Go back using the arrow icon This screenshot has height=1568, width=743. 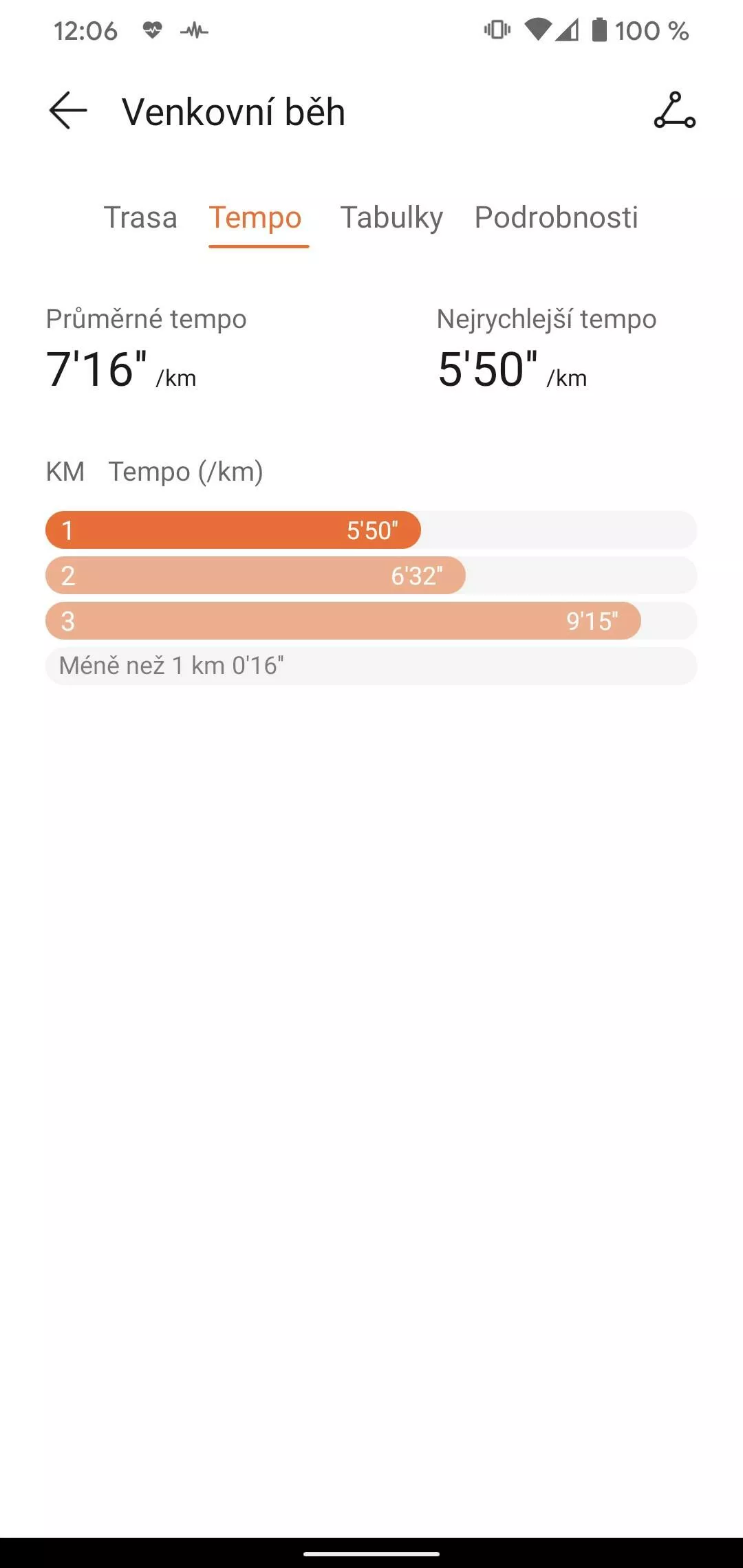(68, 111)
